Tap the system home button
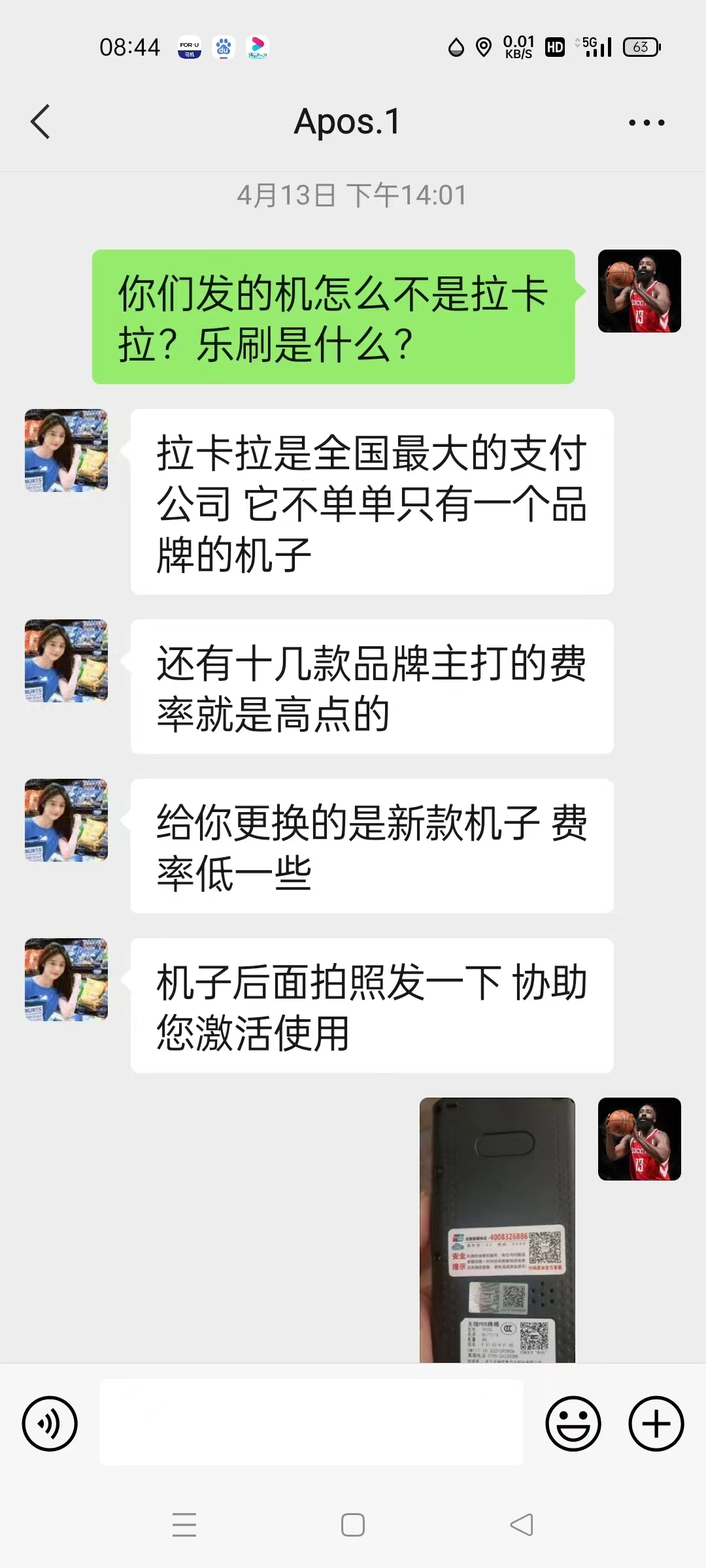Screen dimensions: 706x1568 pyautogui.click(x=353, y=1525)
